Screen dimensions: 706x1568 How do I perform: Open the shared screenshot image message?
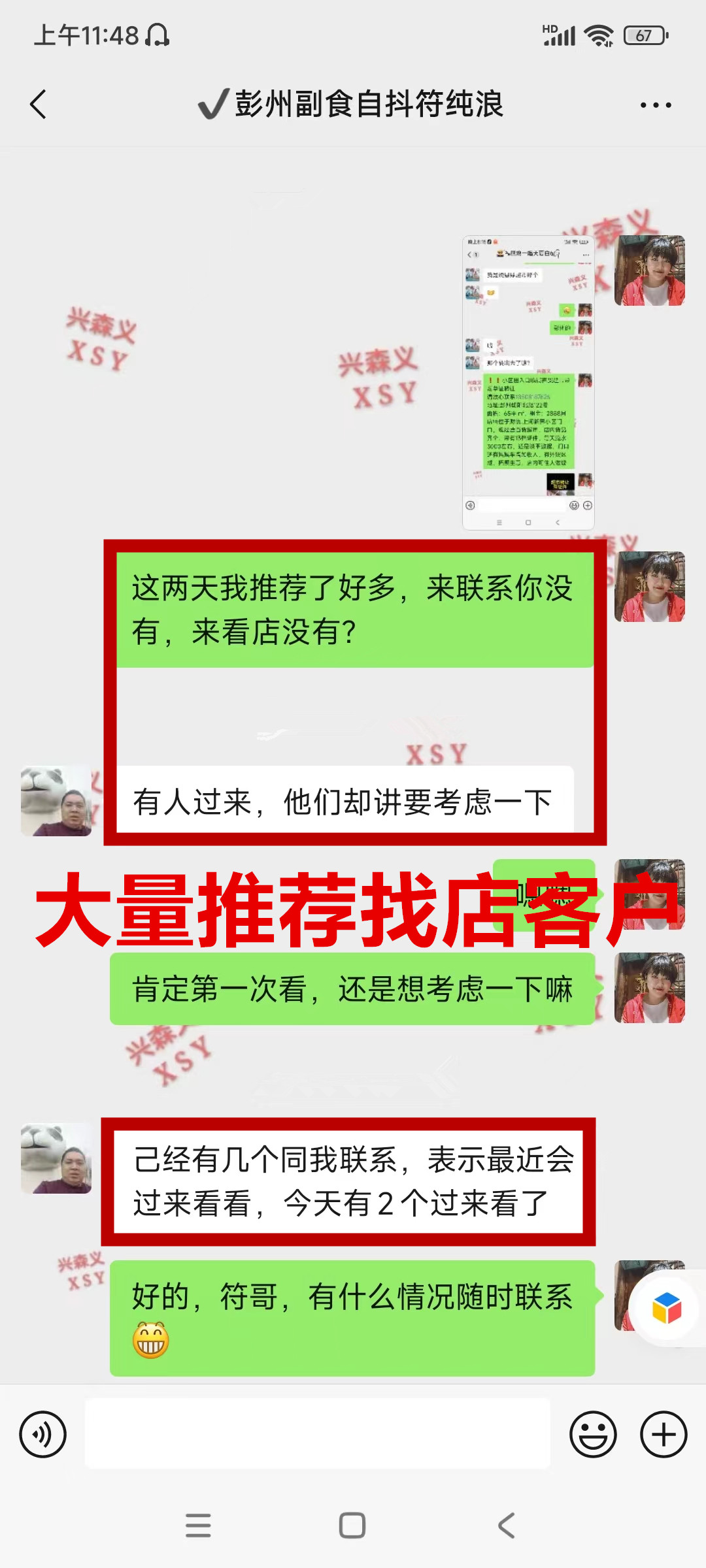(528, 382)
